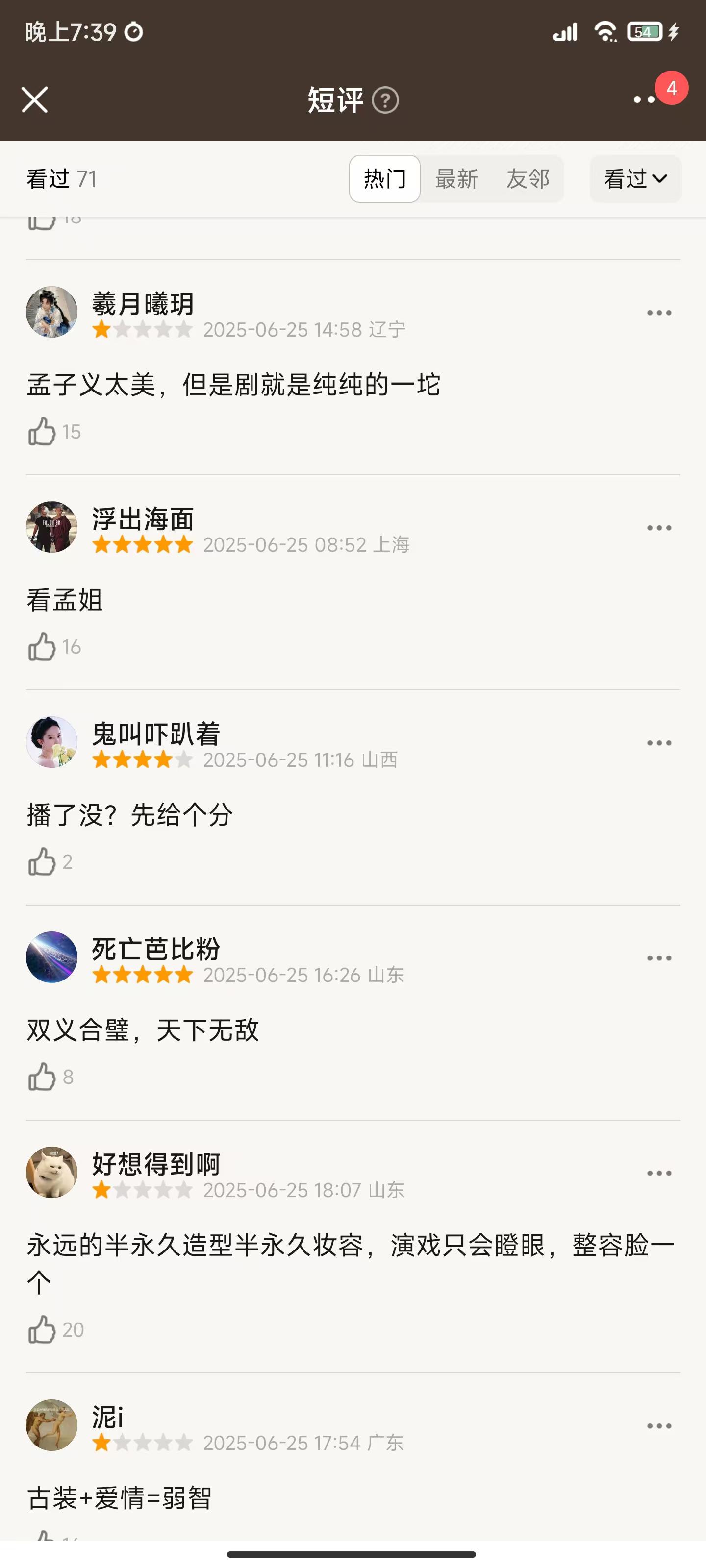Viewport: 706px width, 1568px height.
Task: Open options for 羲月曦玥's review
Action: tap(659, 313)
